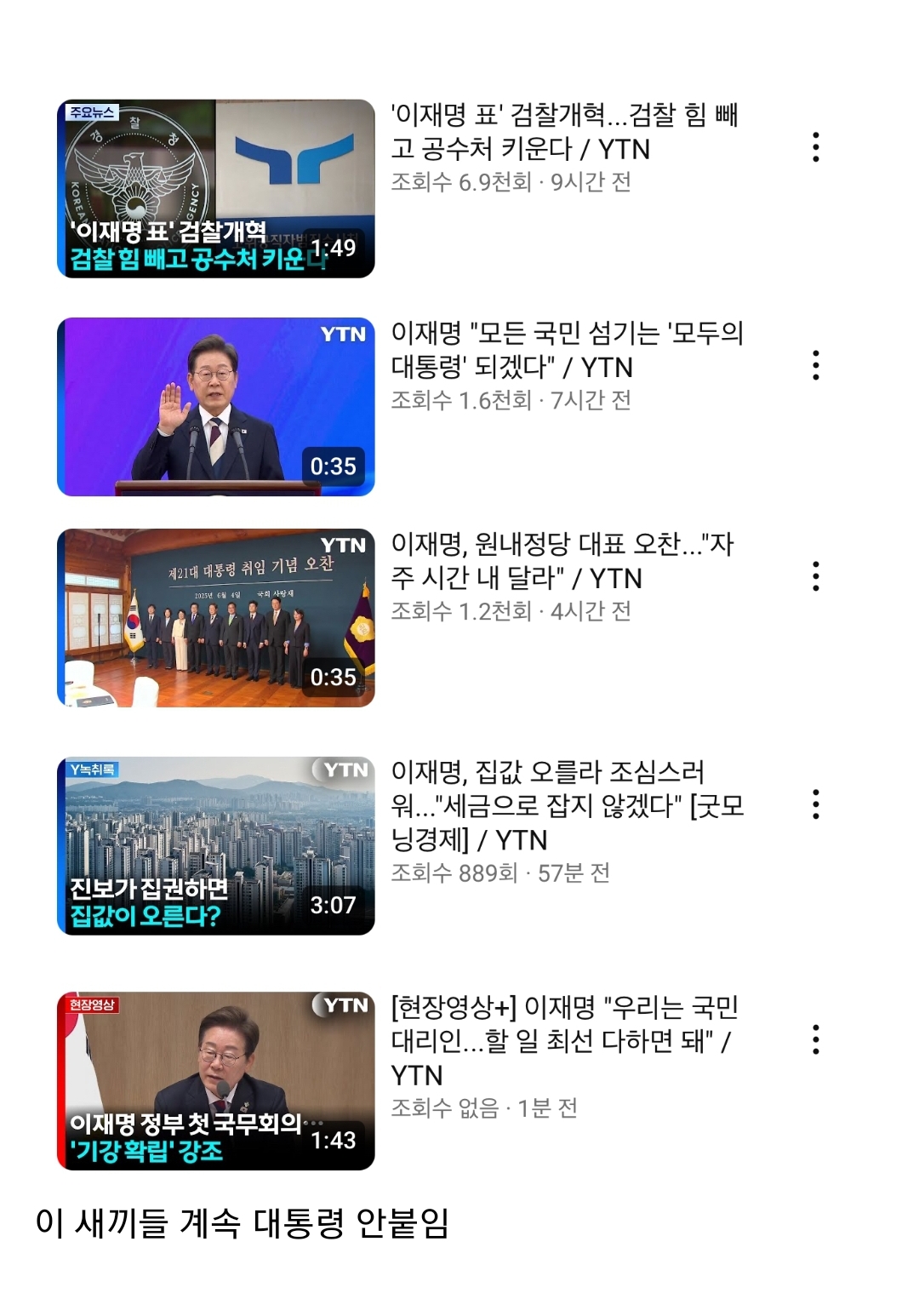Open options menu for '현장영상+' video
This screenshot has width=919, height=1316.
coord(818,1038)
